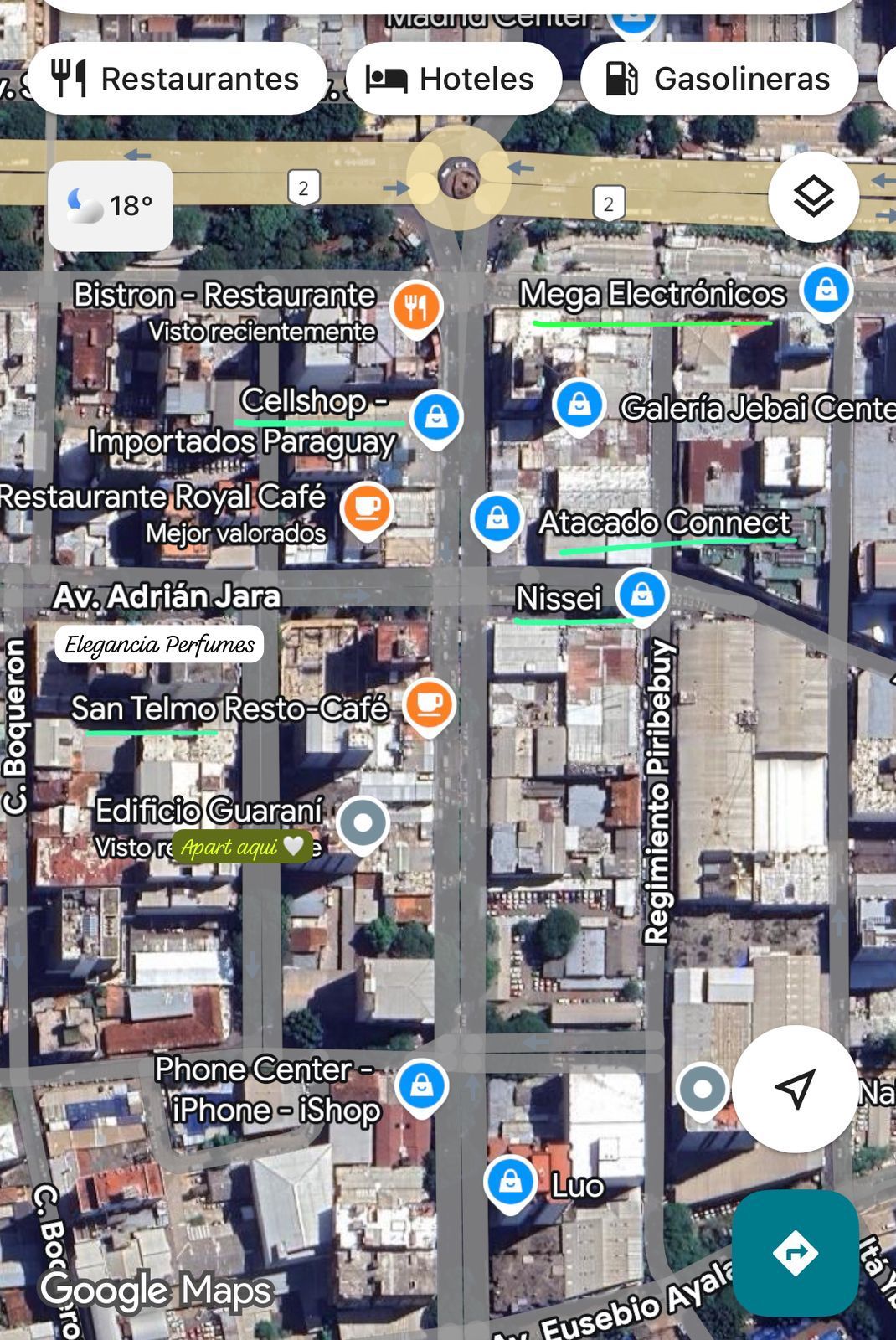896x1340 pixels.
Task: Open Phone Center - iPhone - iShop pin
Action: point(422,1085)
